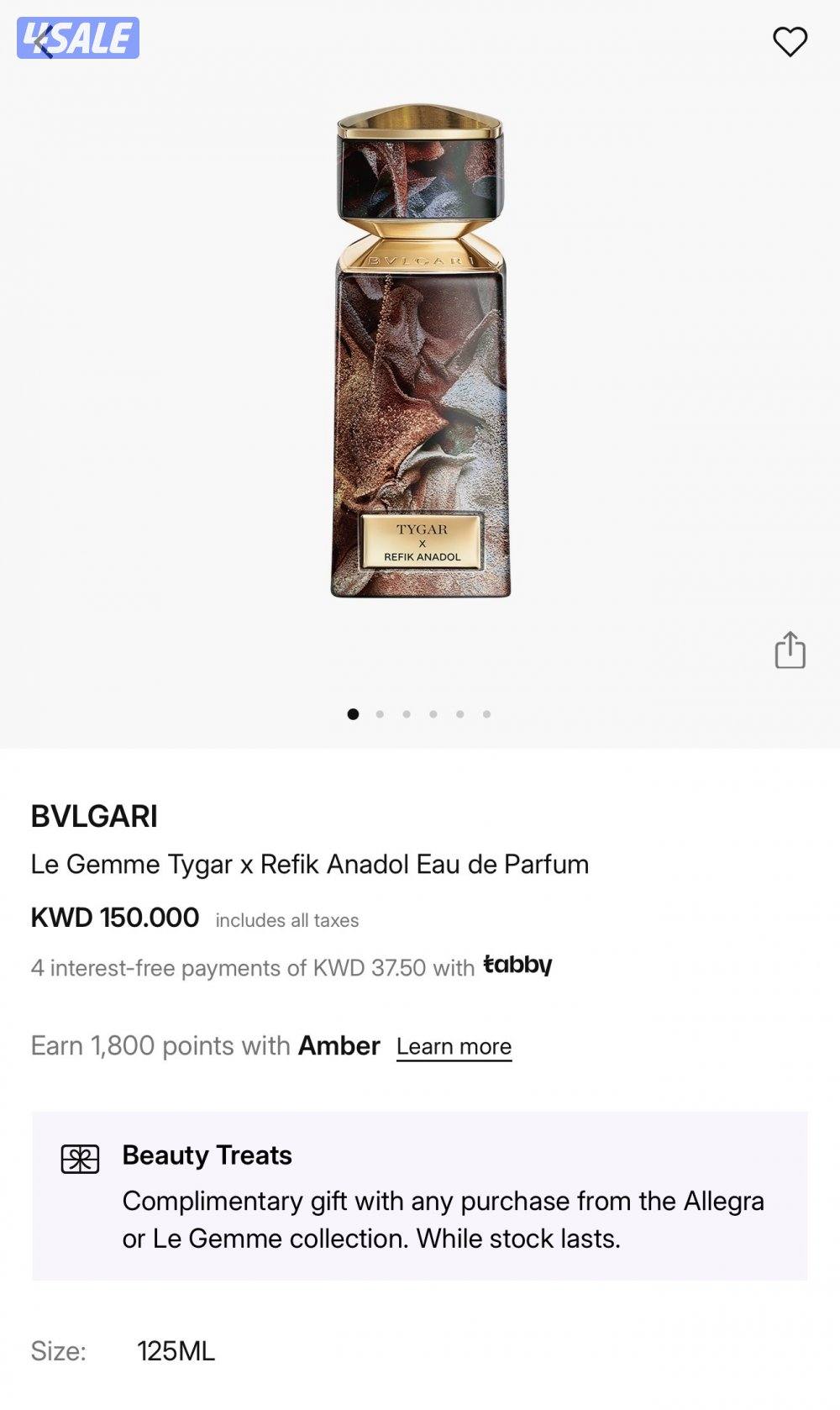
Task: Click the Learn more link
Action: tap(454, 1046)
